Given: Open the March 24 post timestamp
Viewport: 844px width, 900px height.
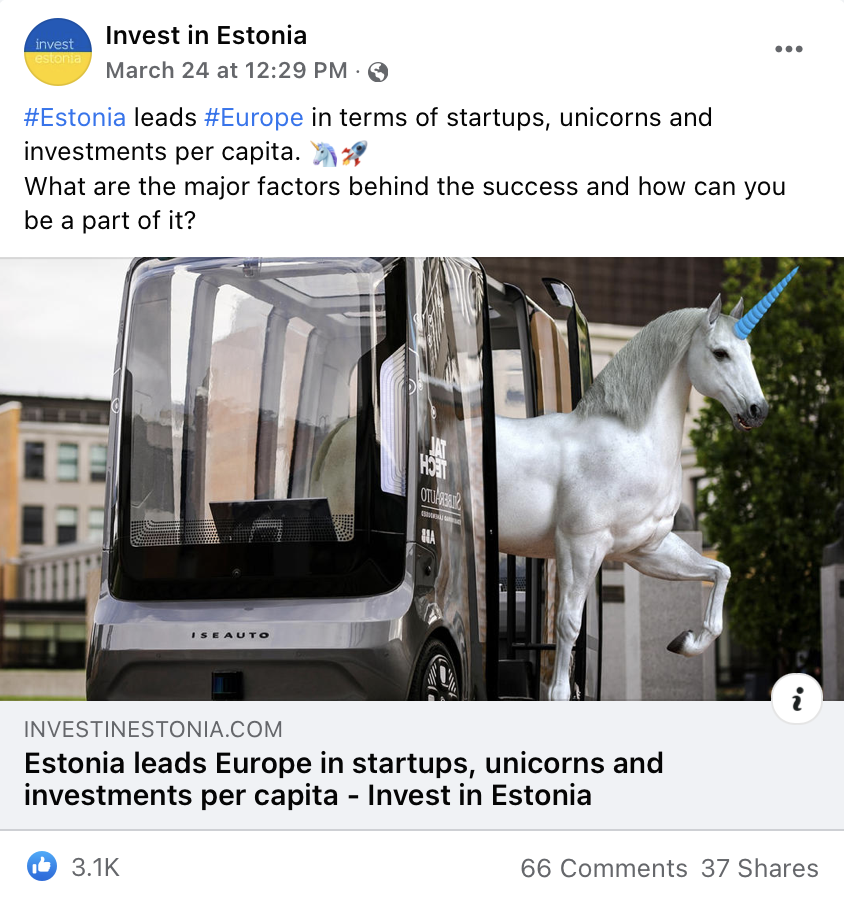Looking at the screenshot, I should [x=226, y=70].
